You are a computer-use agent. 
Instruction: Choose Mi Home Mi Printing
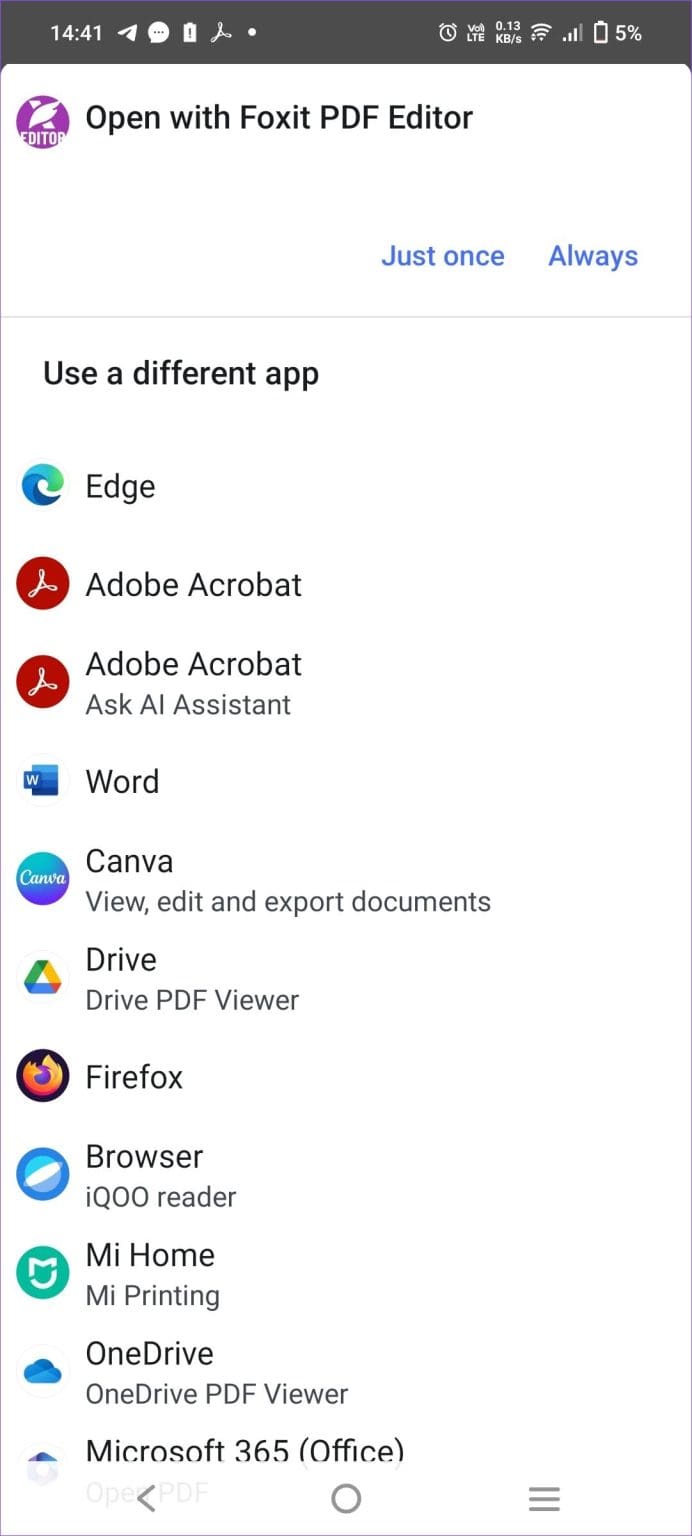[x=150, y=1274]
